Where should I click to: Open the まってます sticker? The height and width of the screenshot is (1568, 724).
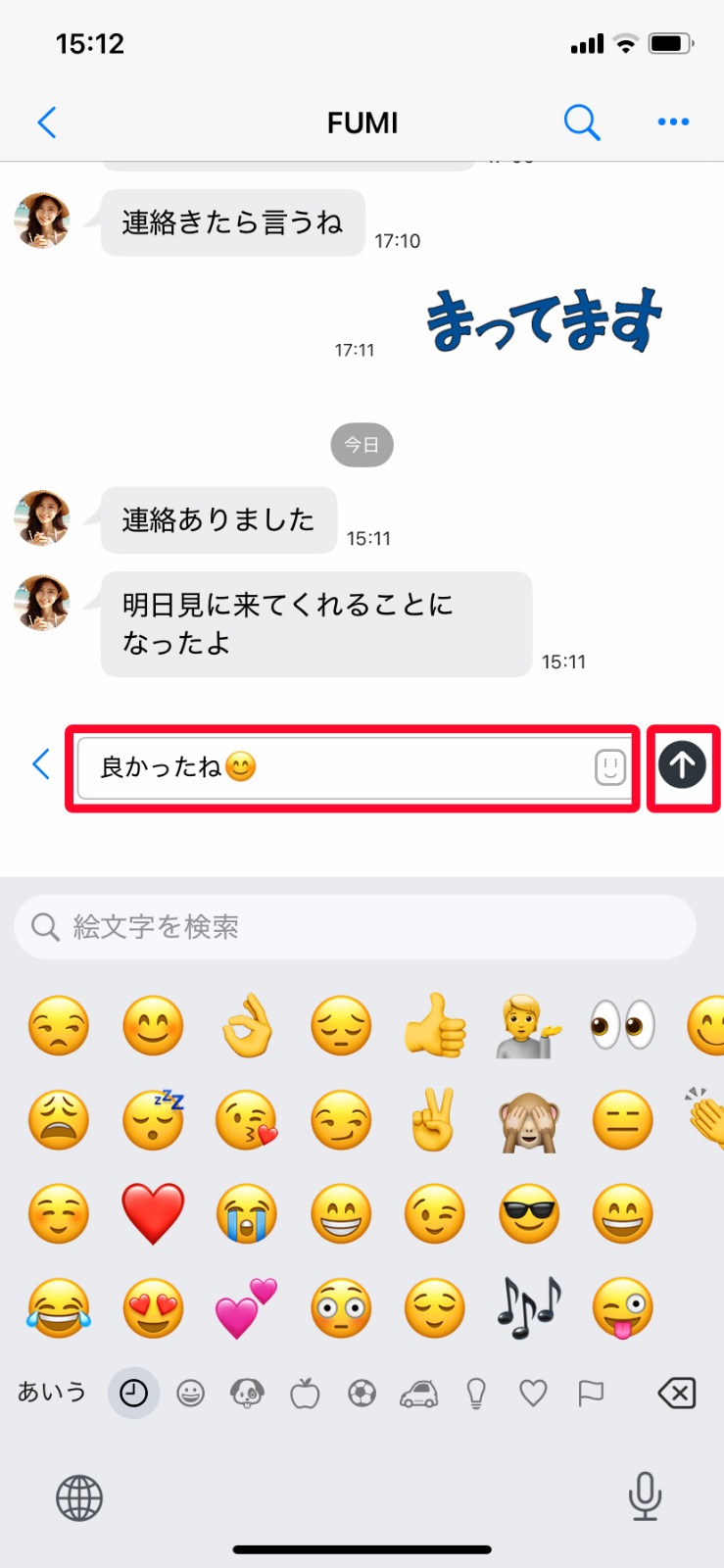point(545,320)
